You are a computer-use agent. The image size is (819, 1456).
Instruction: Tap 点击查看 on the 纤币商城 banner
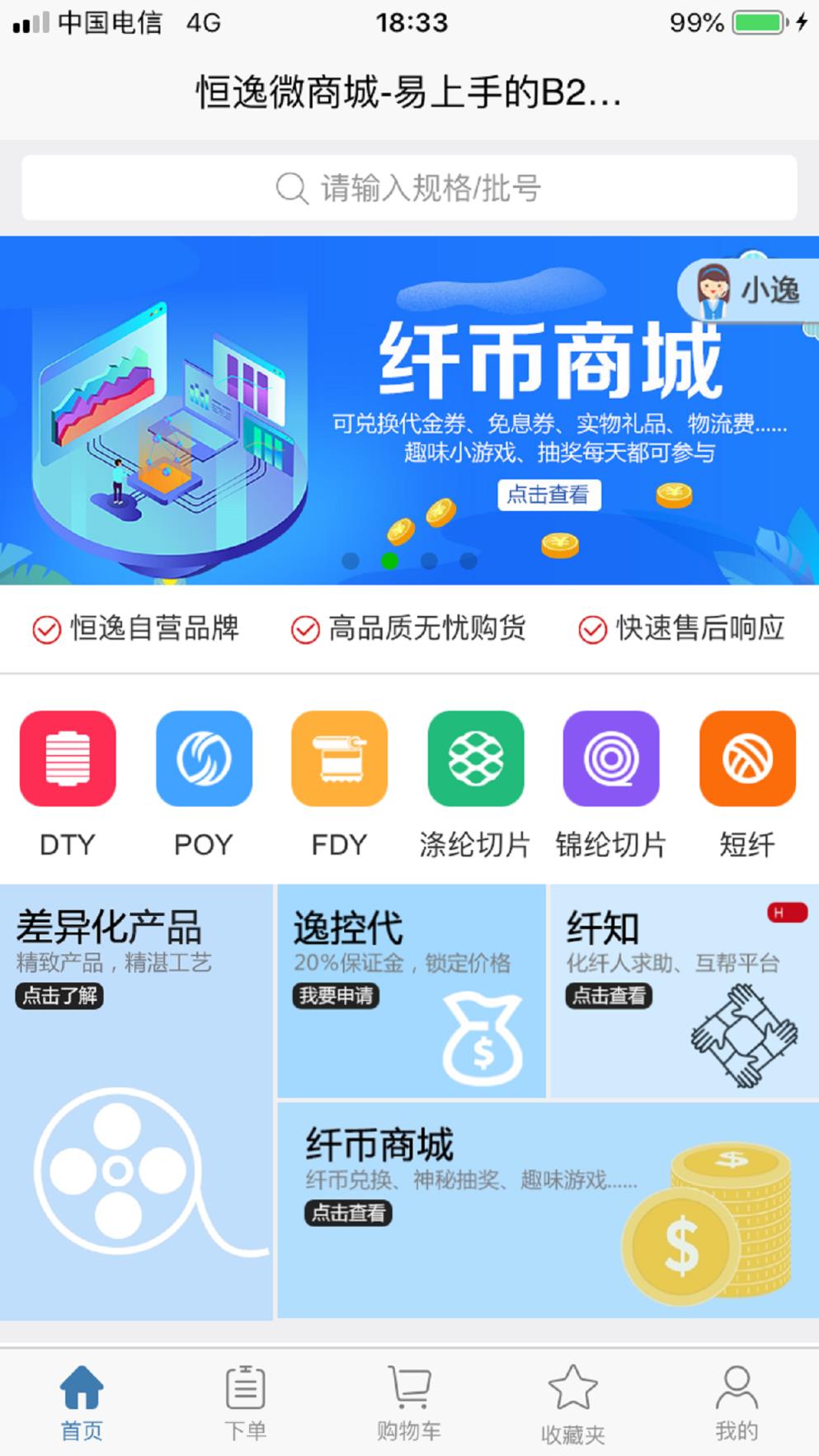(550, 495)
